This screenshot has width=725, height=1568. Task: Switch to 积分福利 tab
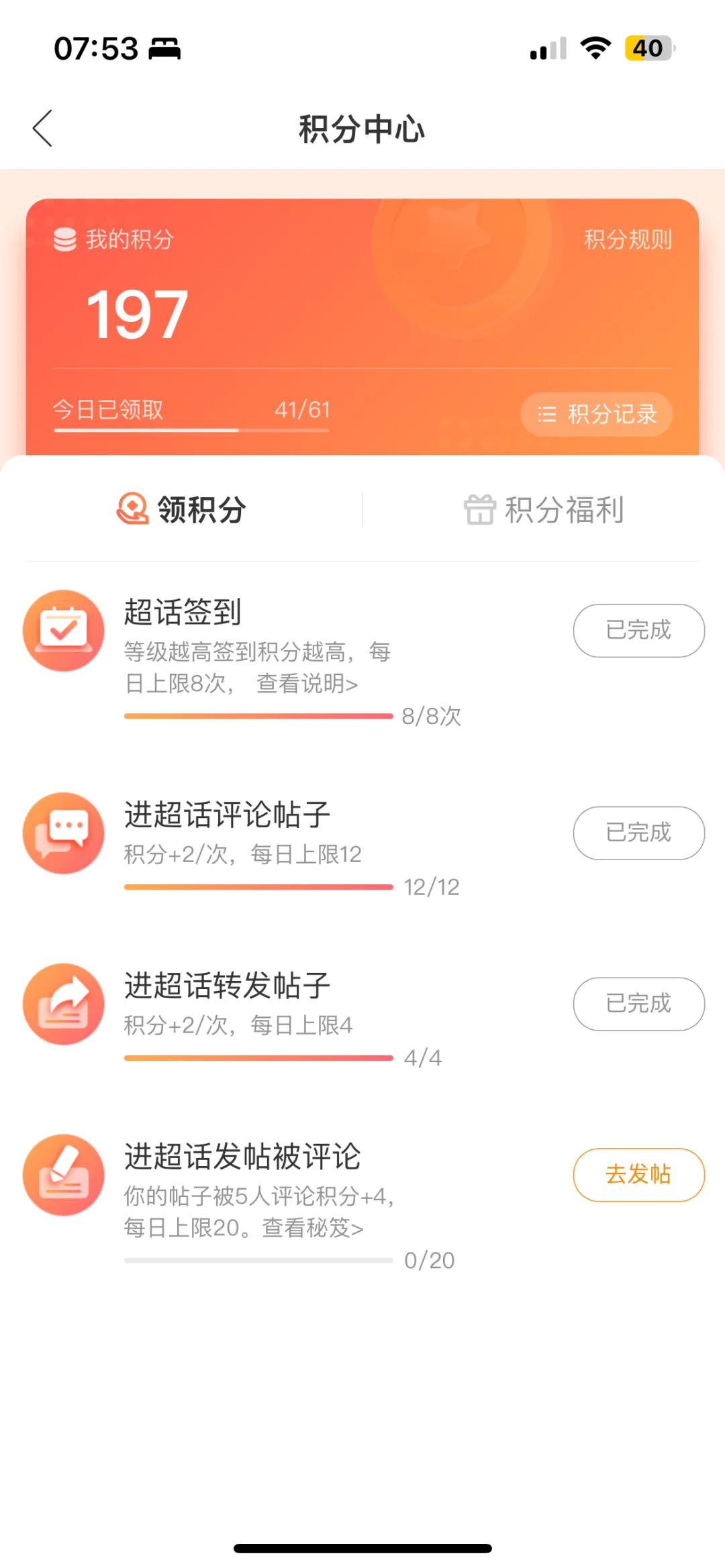tap(544, 509)
